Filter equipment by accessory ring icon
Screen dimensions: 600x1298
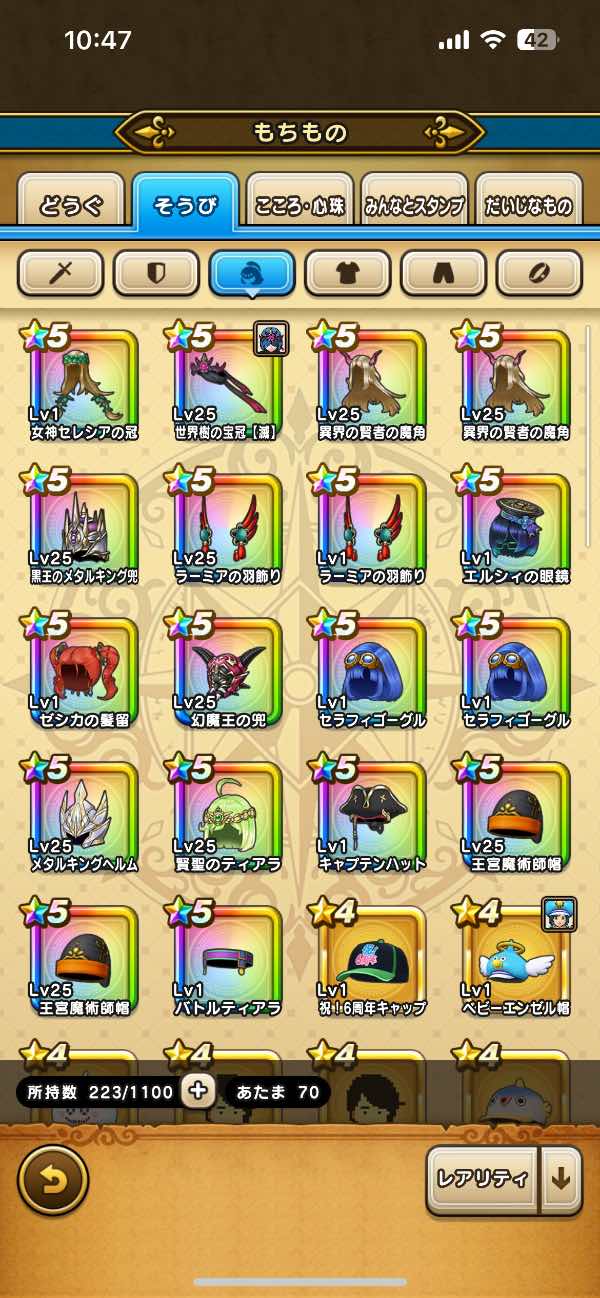tap(540, 272)
